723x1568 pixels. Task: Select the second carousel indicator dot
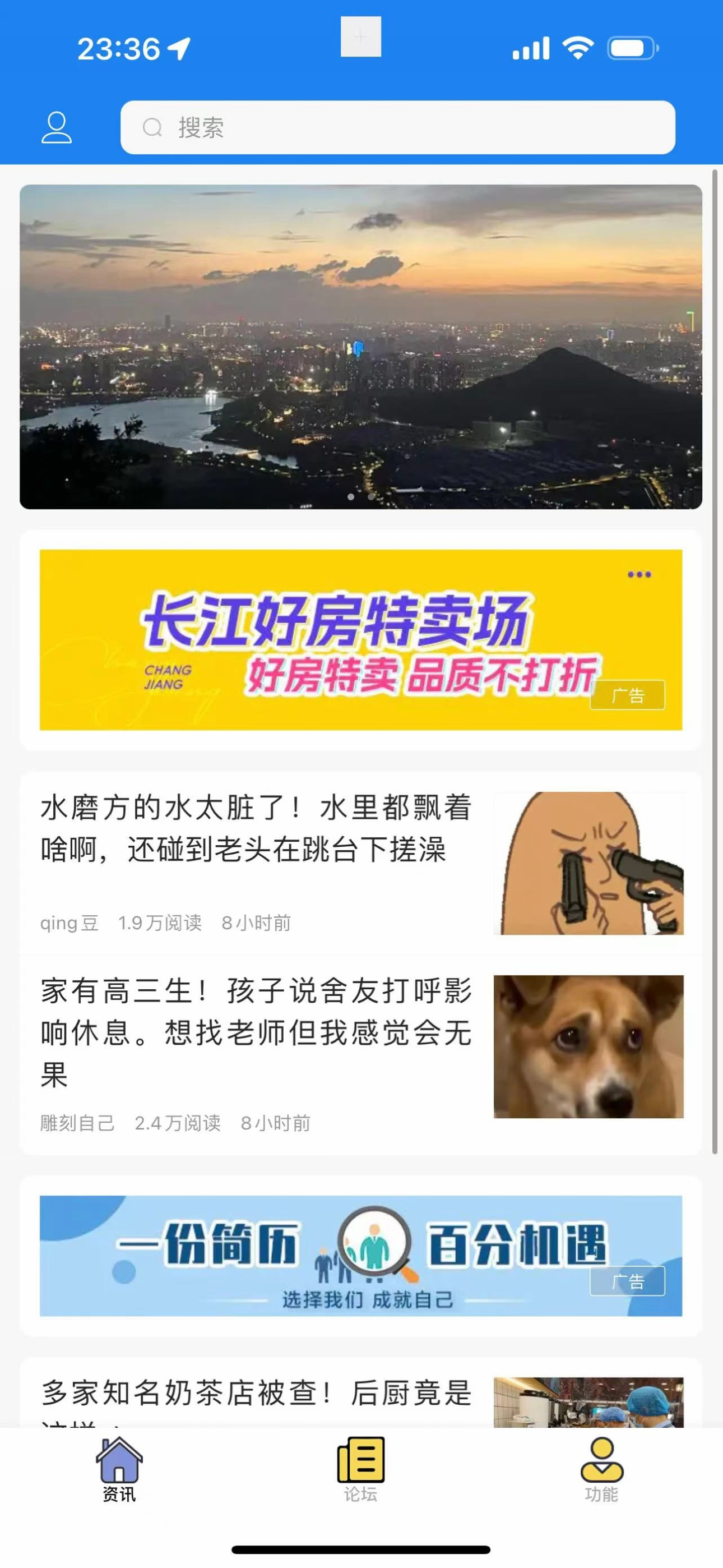370,496
